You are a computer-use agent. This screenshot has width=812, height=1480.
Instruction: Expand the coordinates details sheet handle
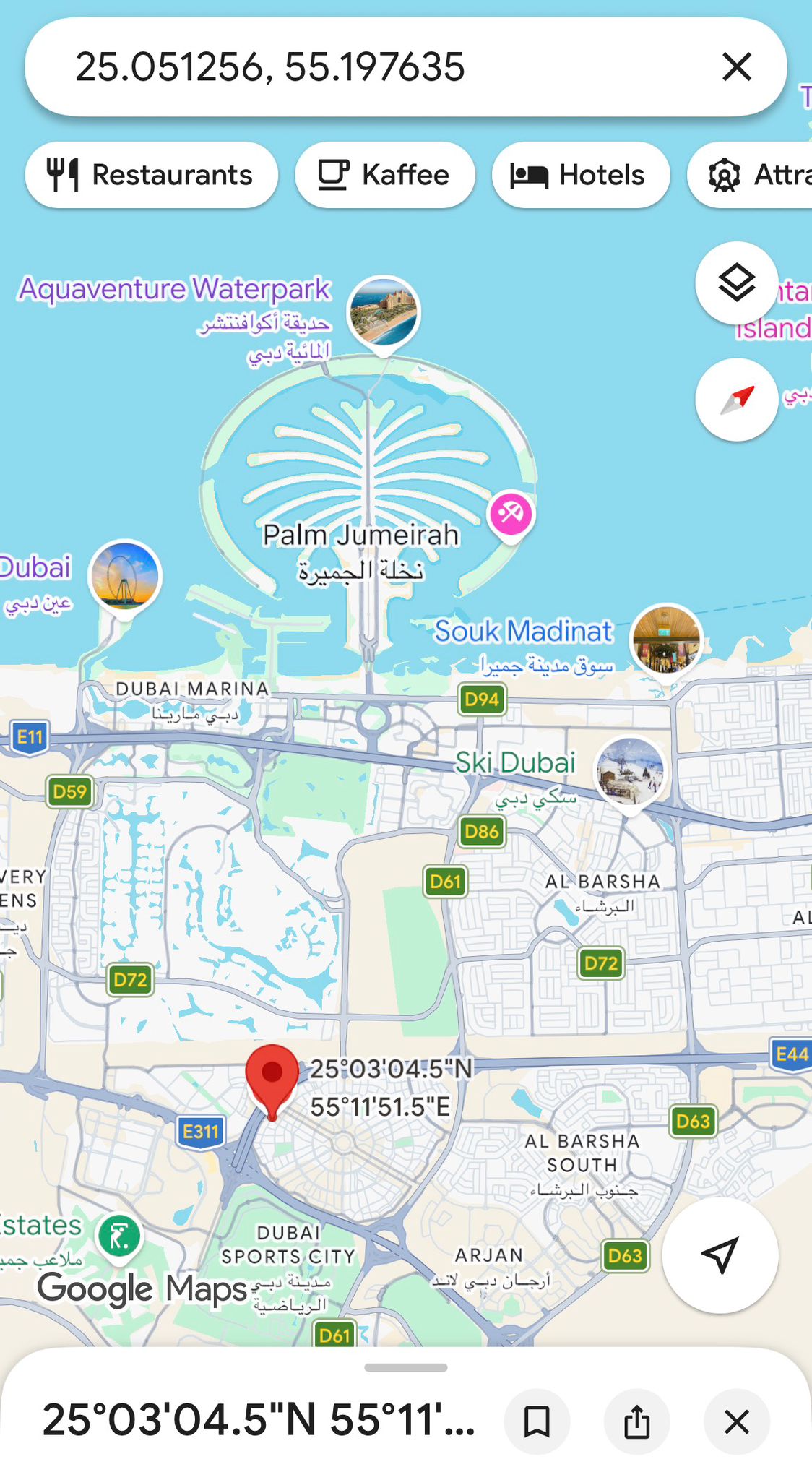[405, 1367]
